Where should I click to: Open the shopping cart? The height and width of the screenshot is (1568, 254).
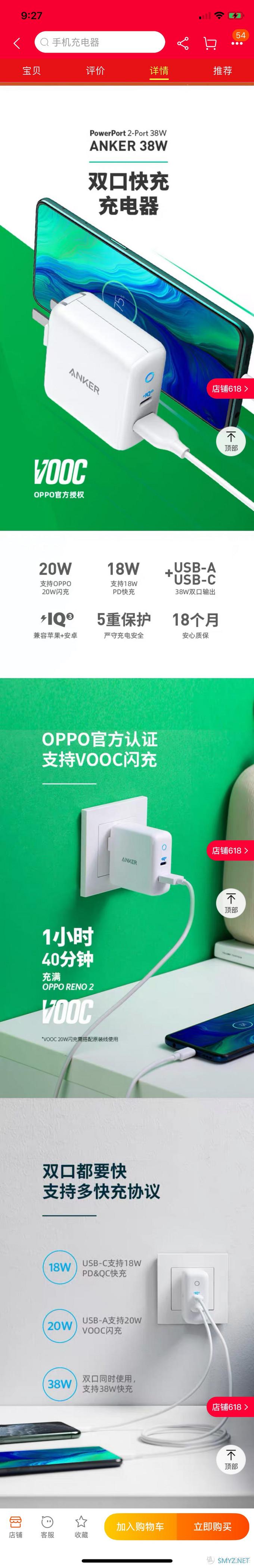tap(210, 43)
